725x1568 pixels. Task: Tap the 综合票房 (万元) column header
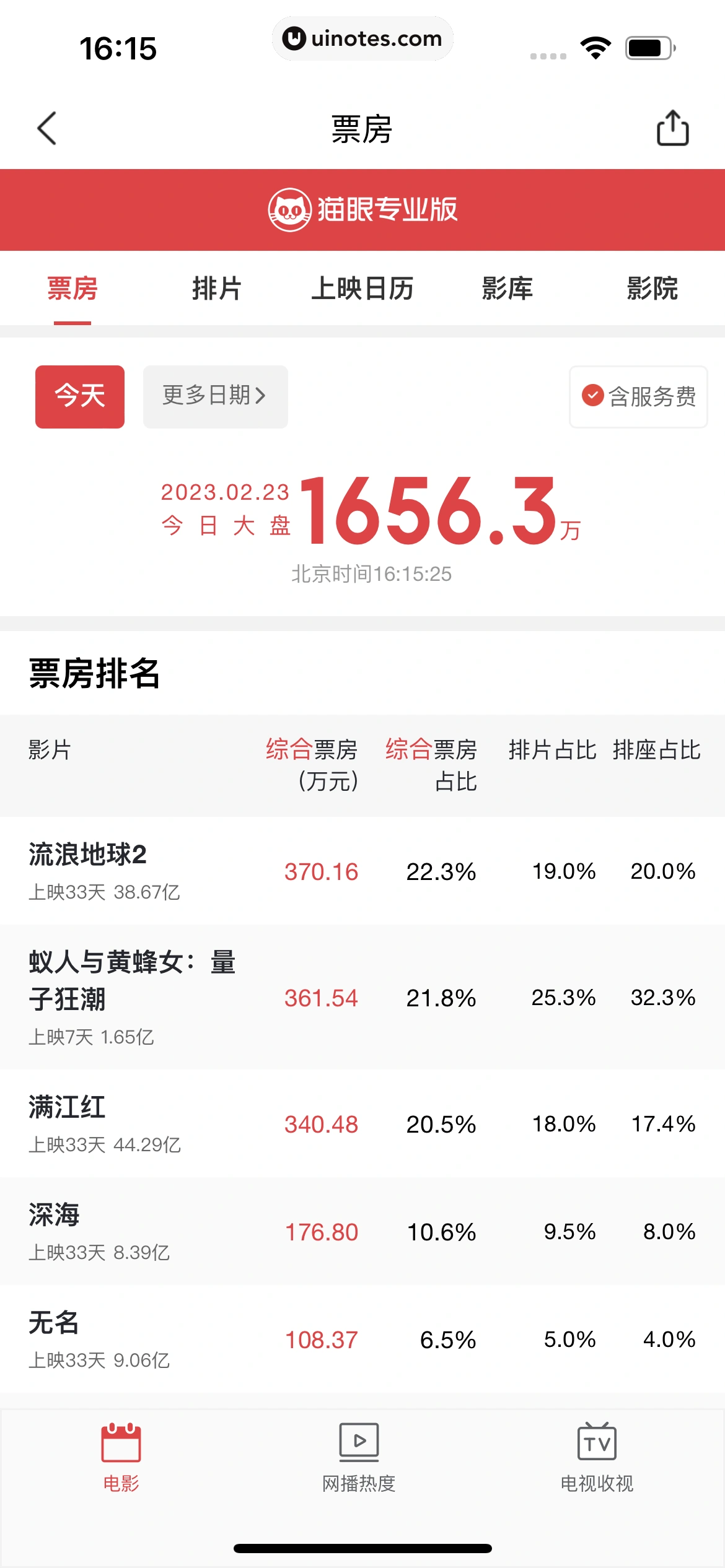click(x=312, y=764)
